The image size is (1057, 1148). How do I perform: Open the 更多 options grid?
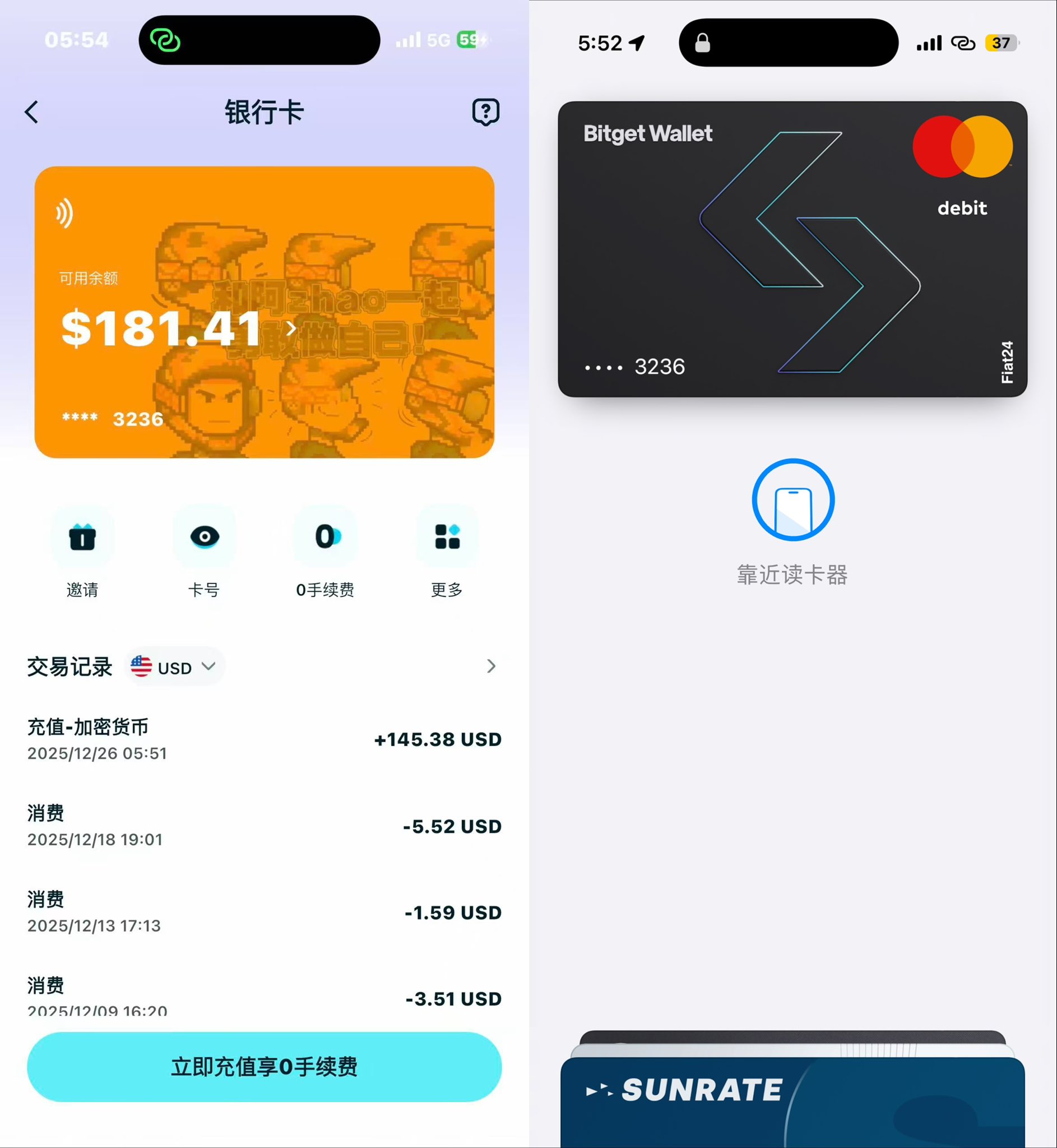coord(447,538)
